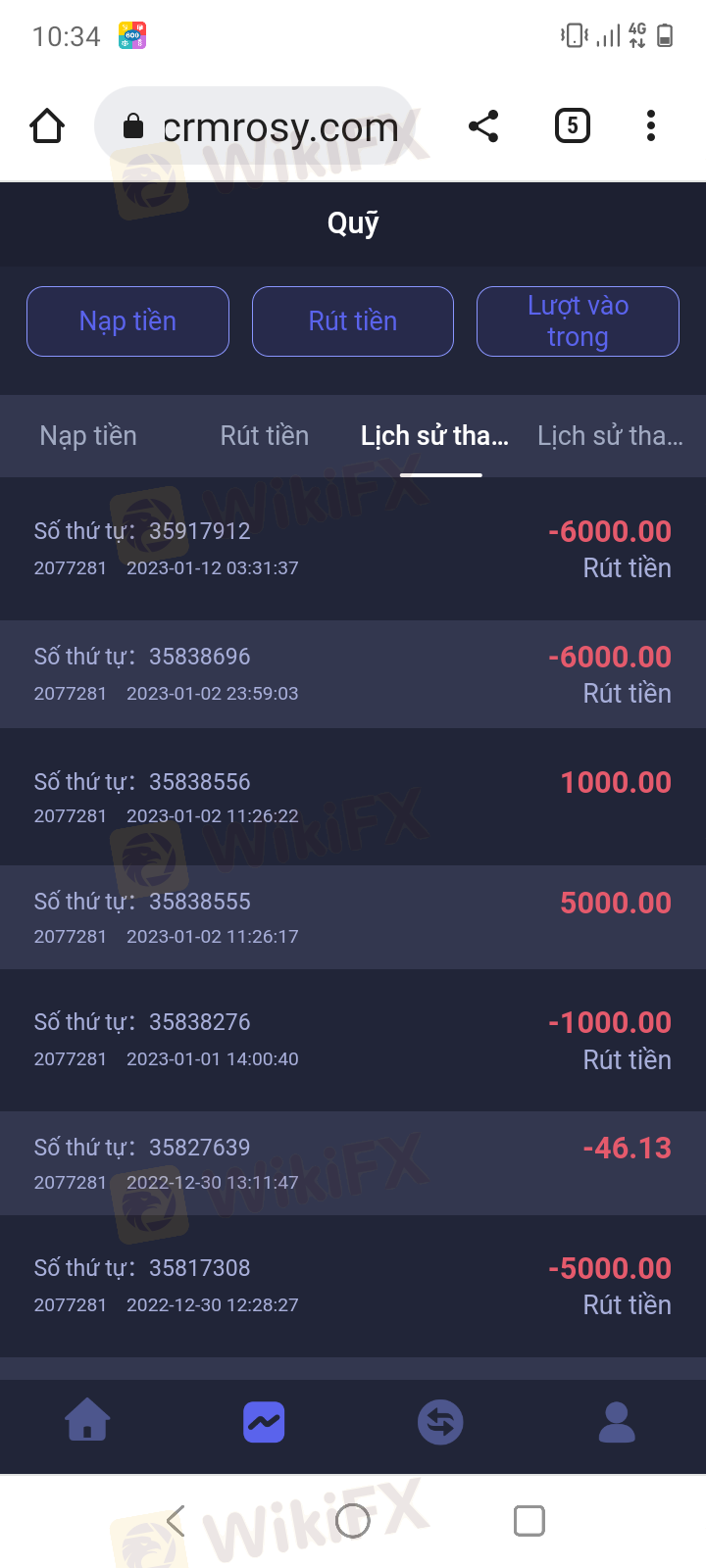Open the chart icon in bottom navigation
706x1568 pixels.
point(264,1422)
